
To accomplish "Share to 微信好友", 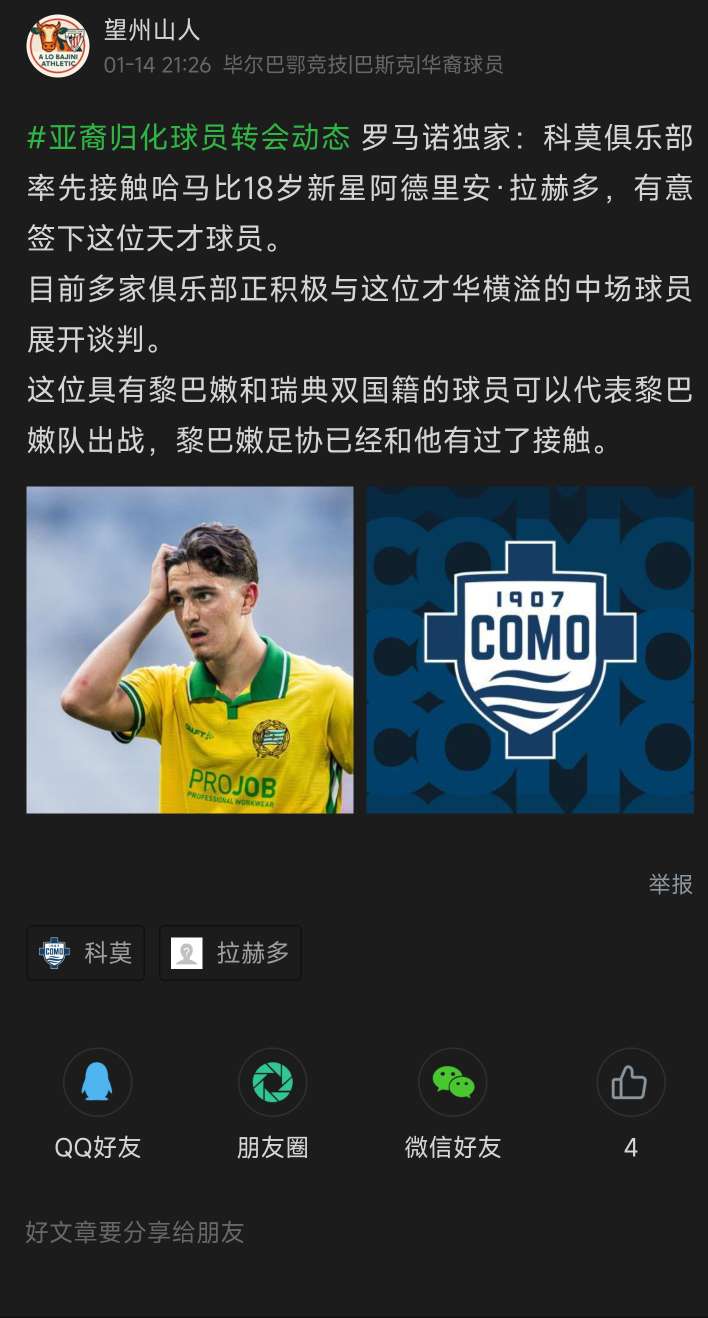I will 452,1082.
